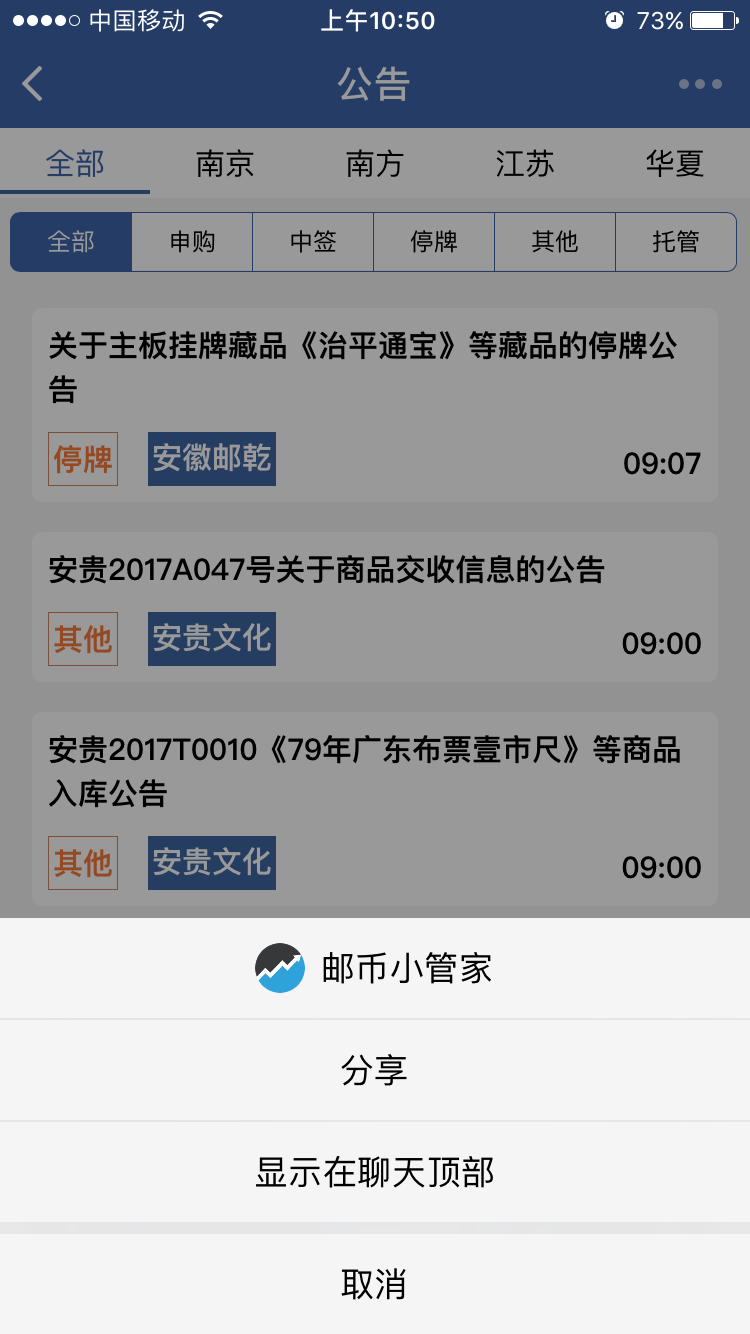Filter announcements by 中签
The width and height of the screenshot is (750, 1334).
coord(313,242)
